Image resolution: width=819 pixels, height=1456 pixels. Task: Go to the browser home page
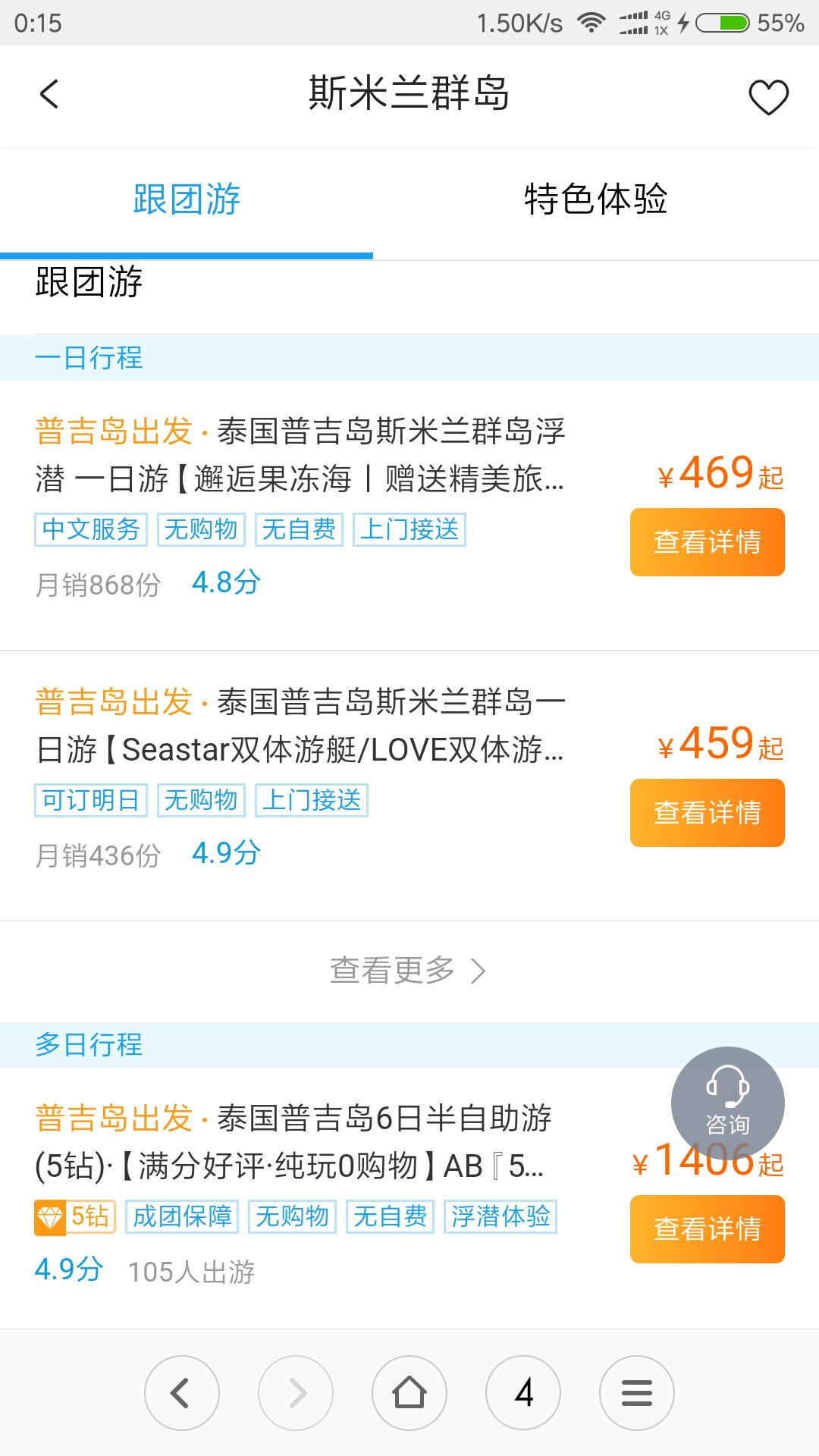point(409,1393)
